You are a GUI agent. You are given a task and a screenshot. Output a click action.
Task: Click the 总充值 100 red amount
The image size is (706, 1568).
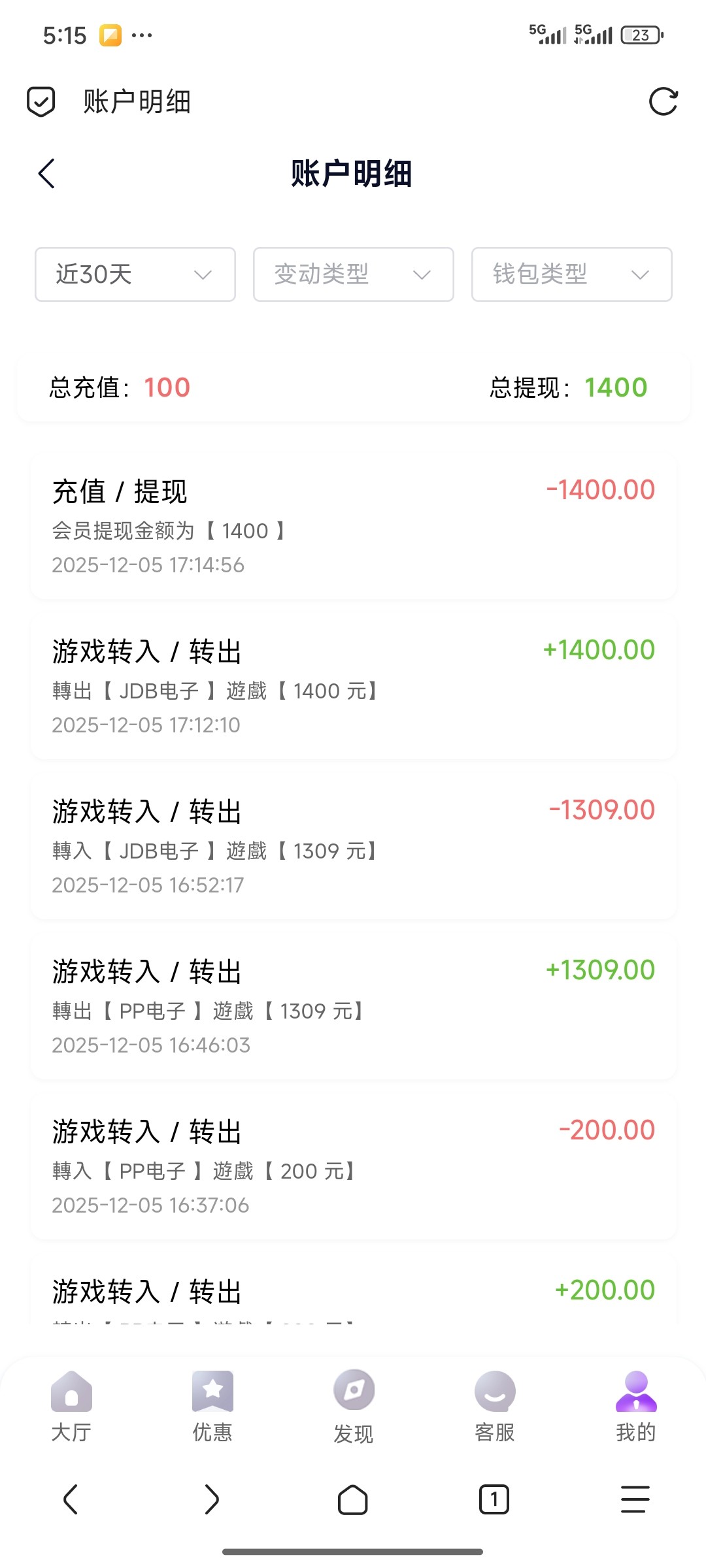pyautogui.click(x=166, y=387)
